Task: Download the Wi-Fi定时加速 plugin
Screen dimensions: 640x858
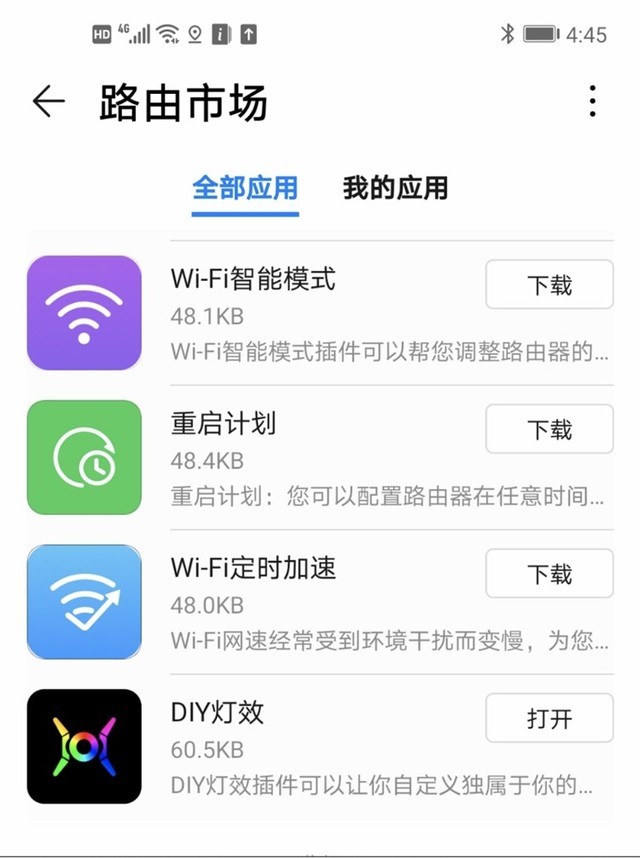Action: 549,574
